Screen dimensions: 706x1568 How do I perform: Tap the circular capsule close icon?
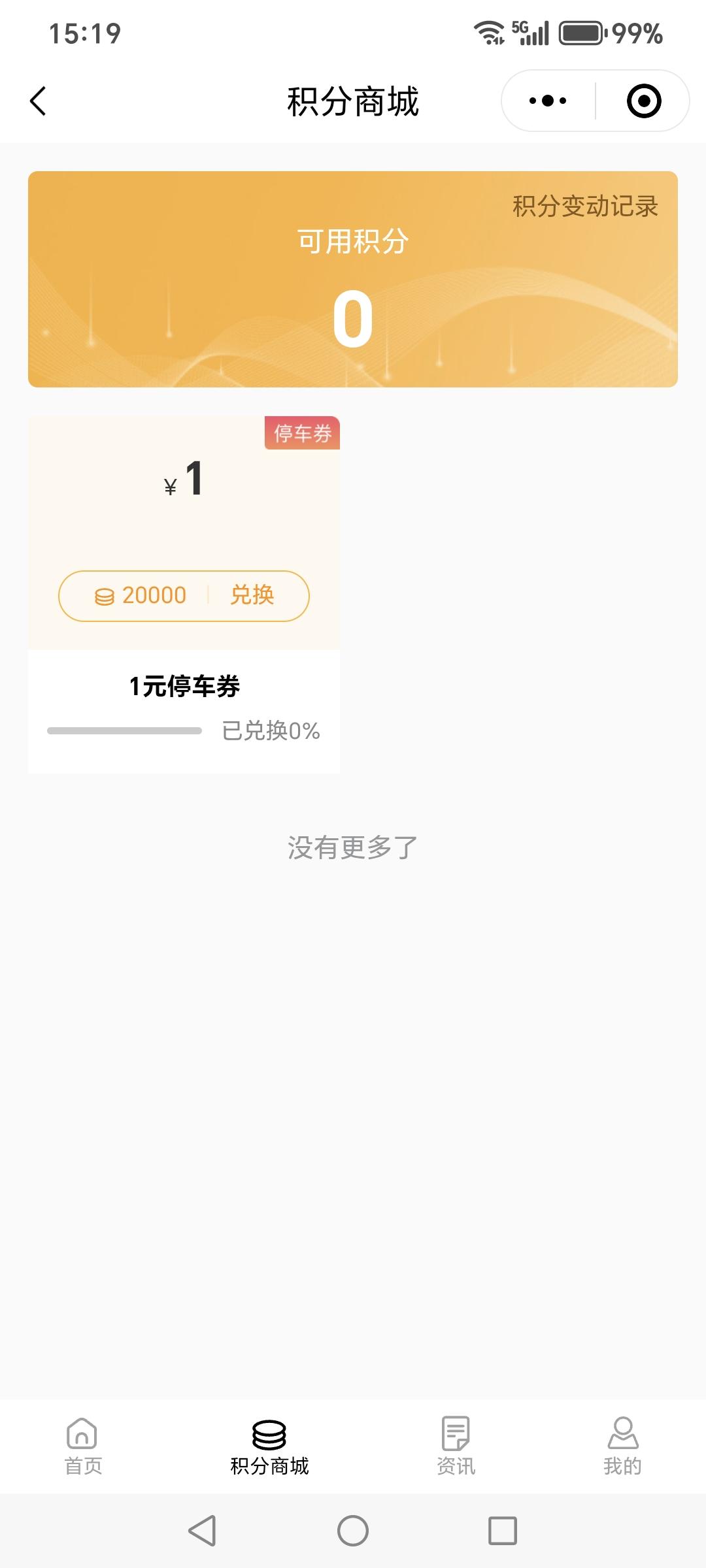pyautogui.click(x=643, y=100)
